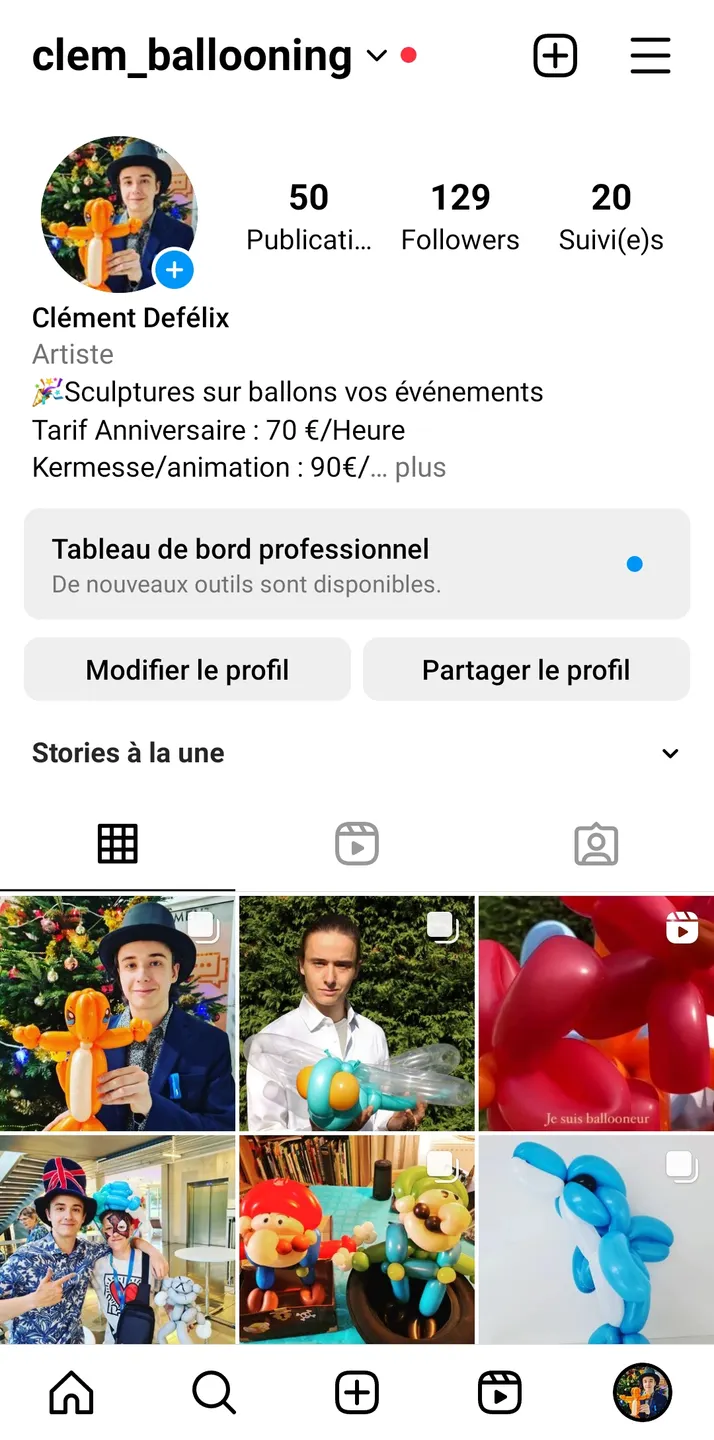Switch to the Reels tab on profile

[357, 844]
